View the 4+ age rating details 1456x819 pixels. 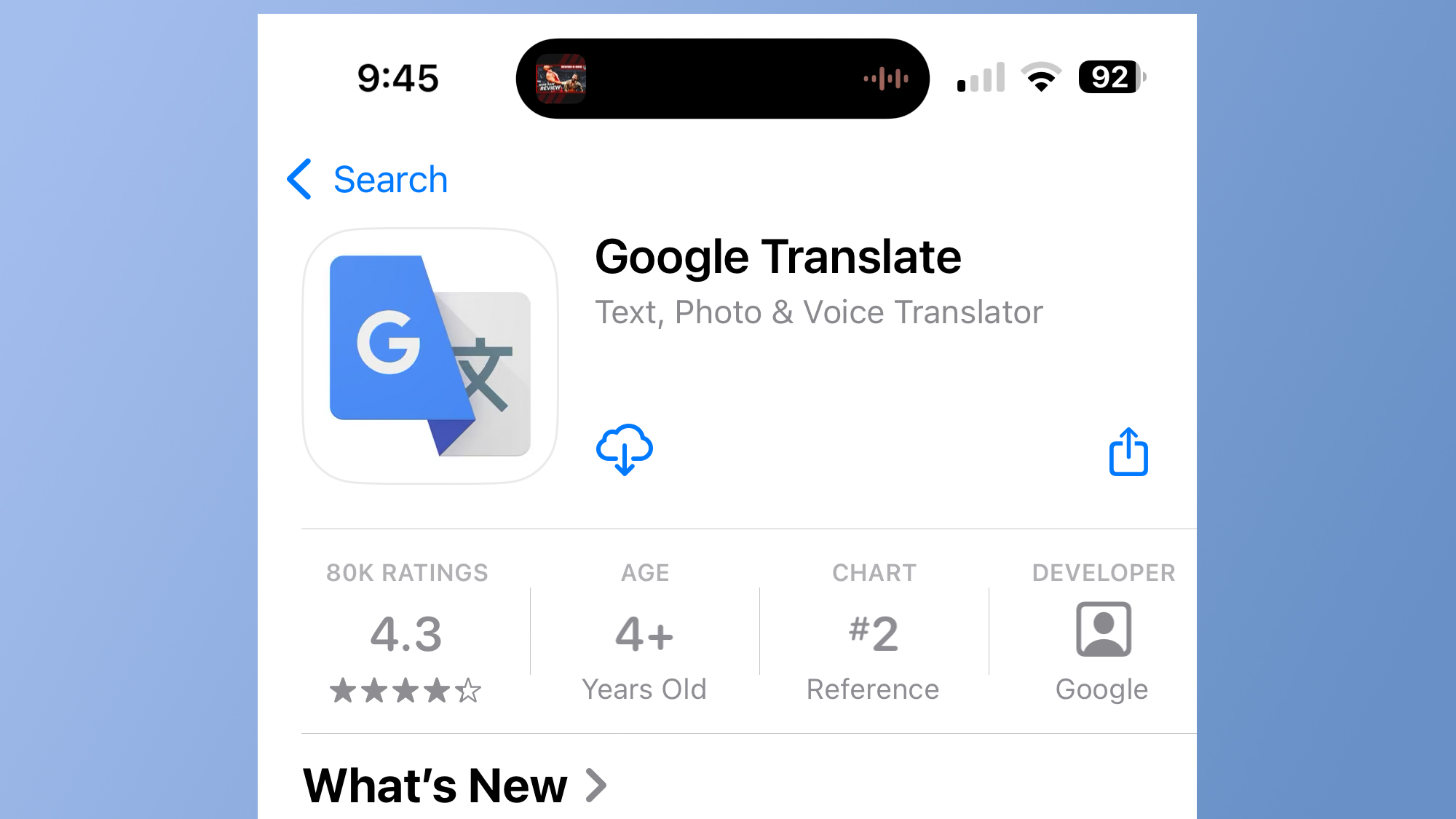[x=644, y=633]
